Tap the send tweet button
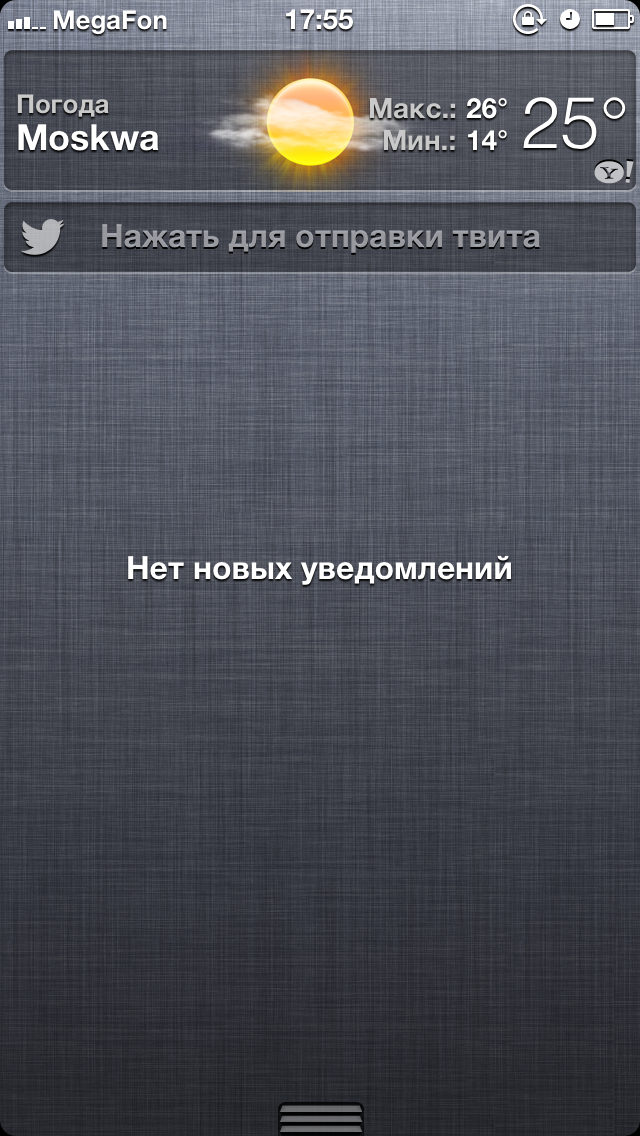 320,238
